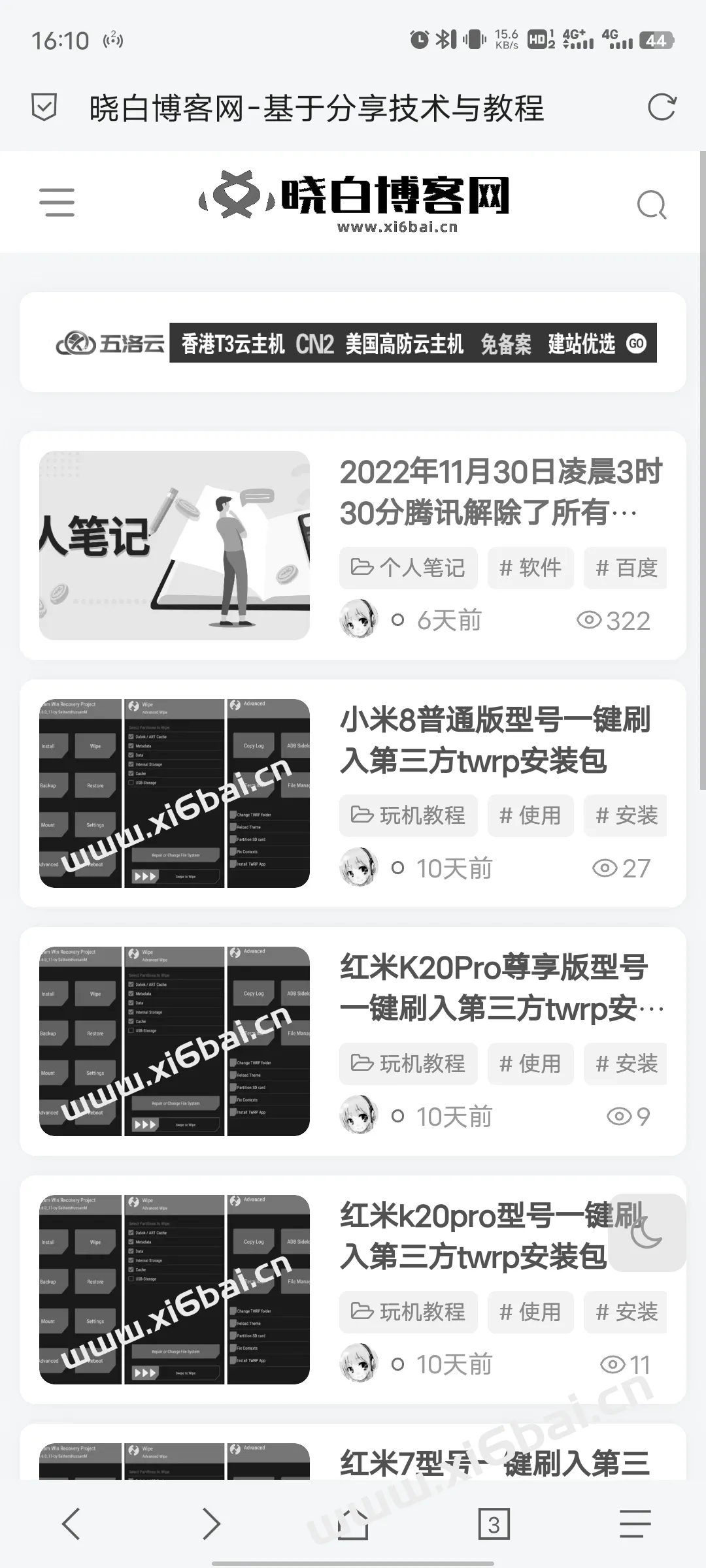The image size is (706, 1568).
Task: Open the browser tab switcher showing 3
Action: [x=494, y=1524]
